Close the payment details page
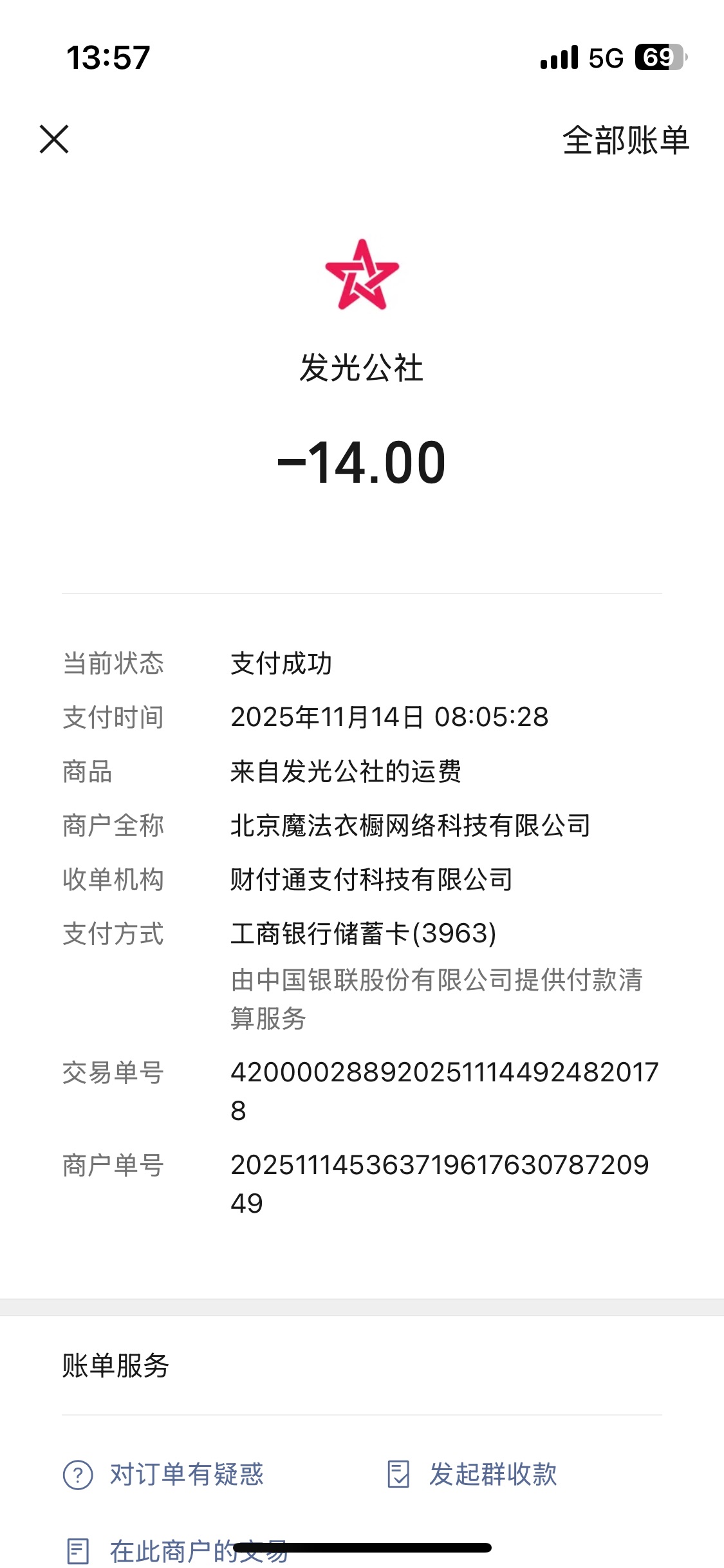The image size is (724, 1568). pyautogui.click(x=54, y=139)
